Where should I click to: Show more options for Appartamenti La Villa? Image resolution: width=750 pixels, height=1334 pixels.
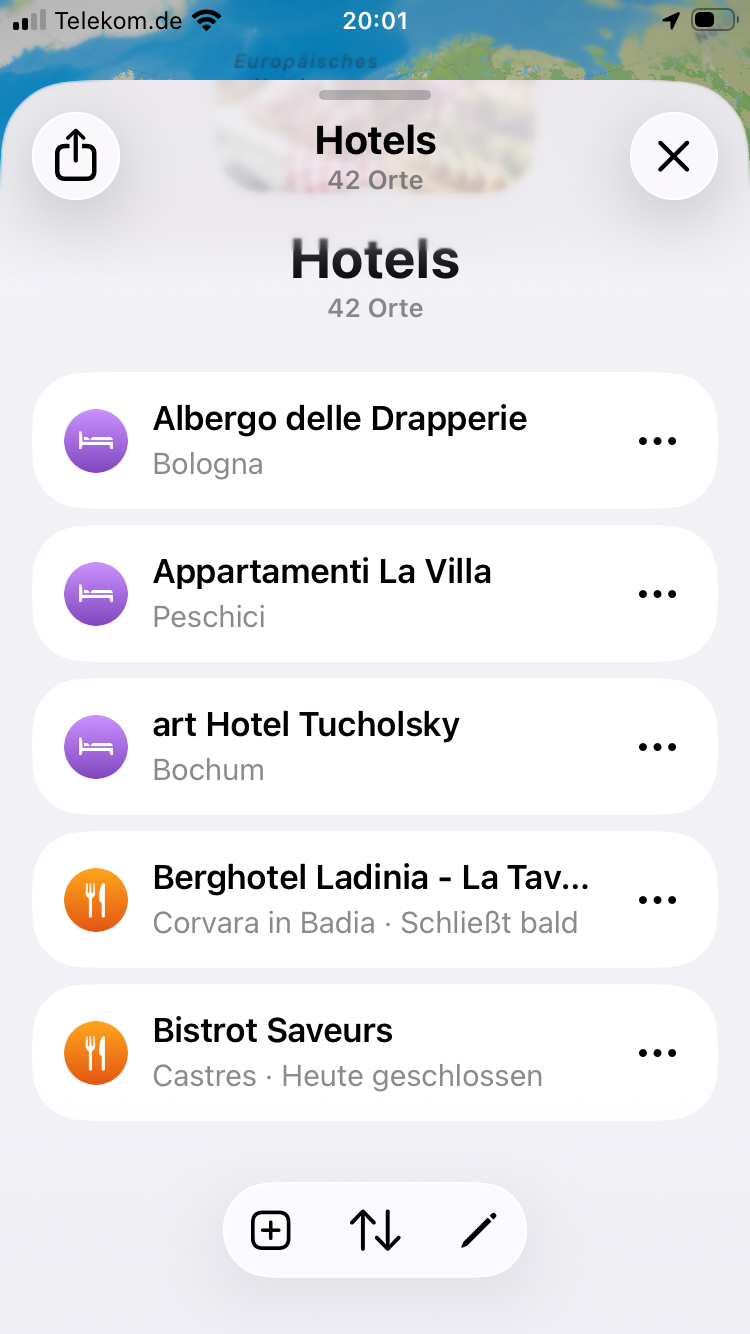tap(657, 594)
